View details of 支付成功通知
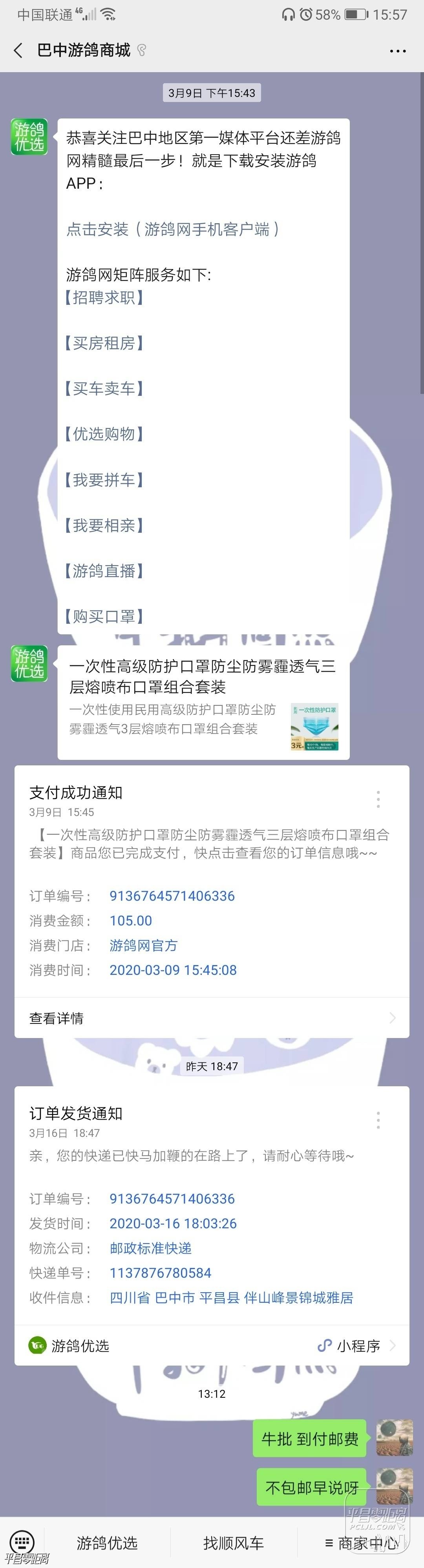424x1568 pixels. (211, 1018)
